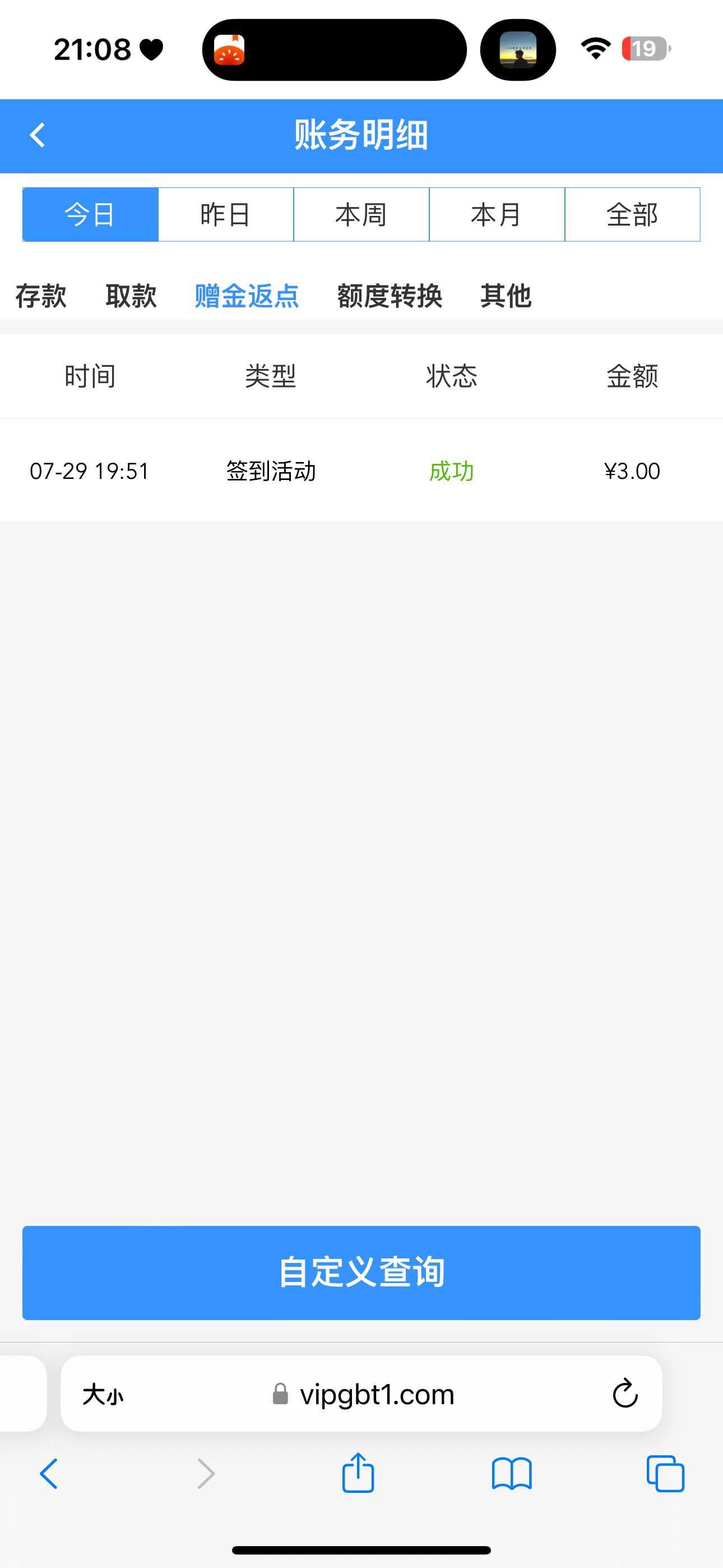Open the 取款 category tab
Viewport: 723px width, 1568px height.
[x=131, y=297]
